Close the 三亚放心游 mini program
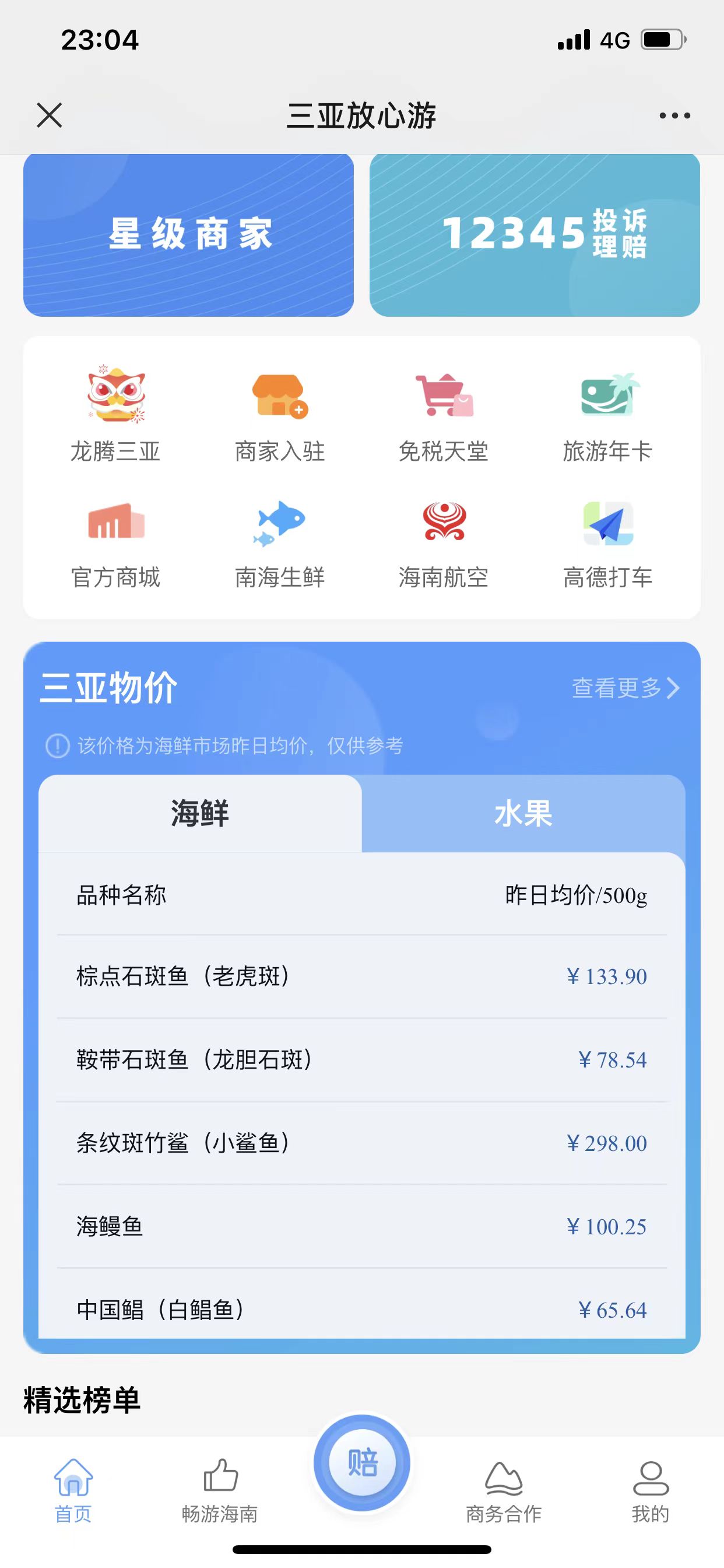724x1568 pixels. (50, 115)
